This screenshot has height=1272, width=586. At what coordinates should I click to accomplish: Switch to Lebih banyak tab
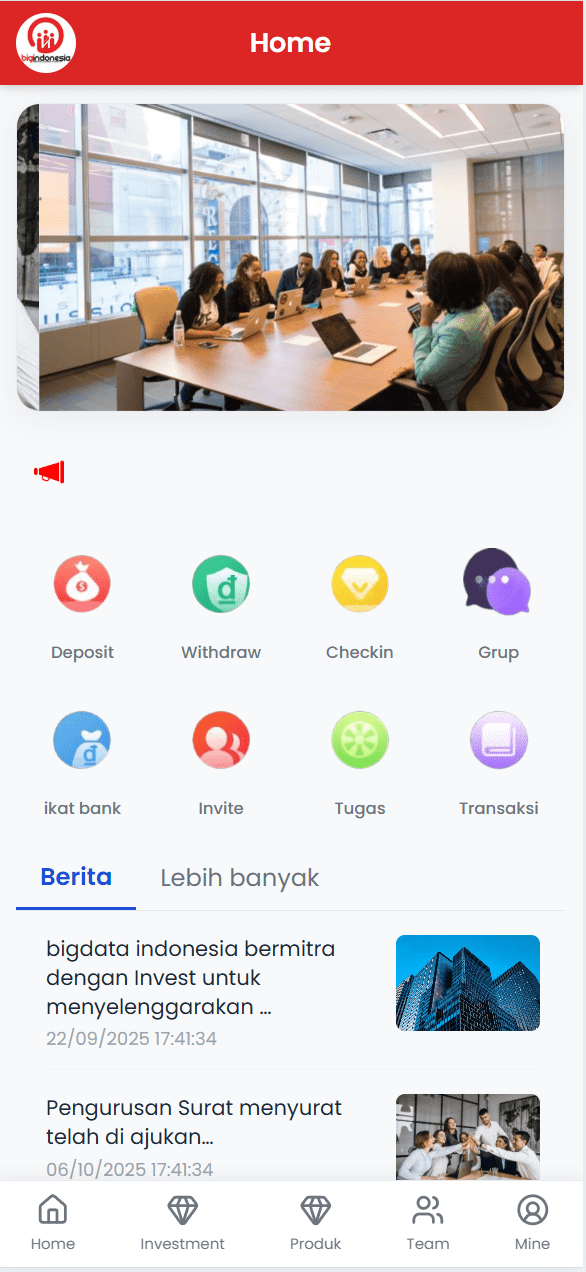[240, 878]
